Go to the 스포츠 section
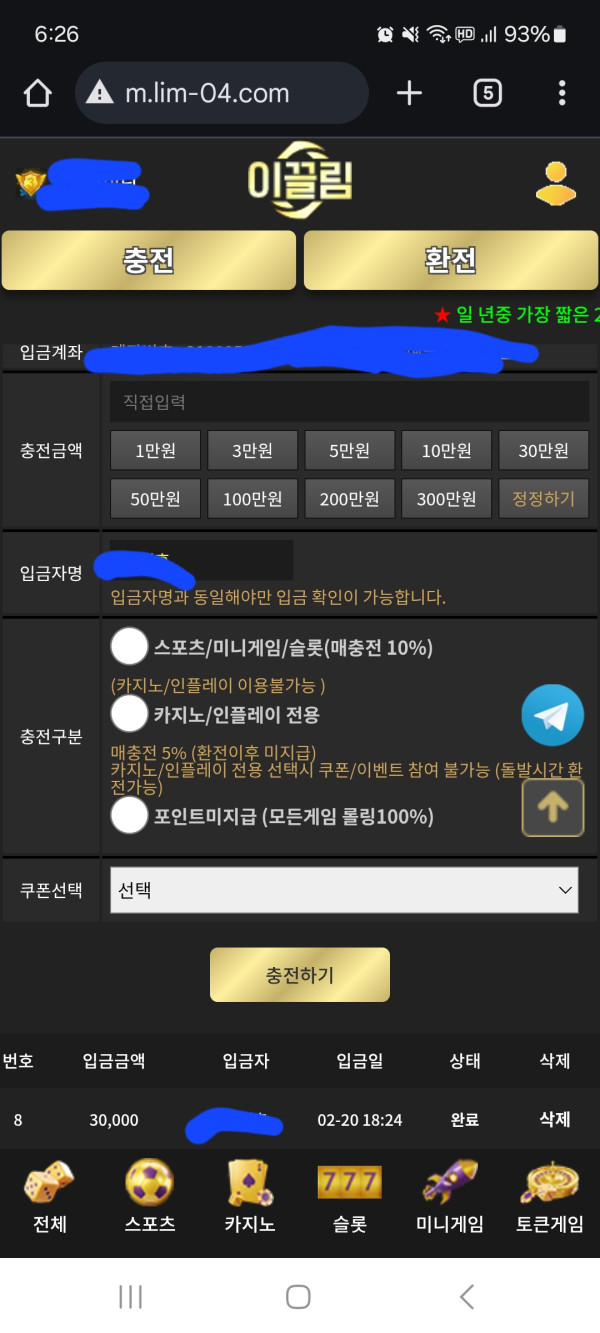 (x=150, y=1197)
